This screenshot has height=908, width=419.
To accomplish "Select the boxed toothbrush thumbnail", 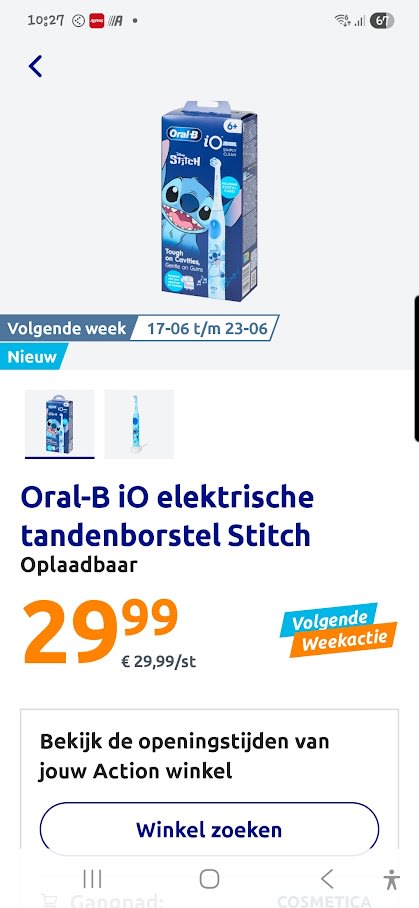I will click(60, 424).
